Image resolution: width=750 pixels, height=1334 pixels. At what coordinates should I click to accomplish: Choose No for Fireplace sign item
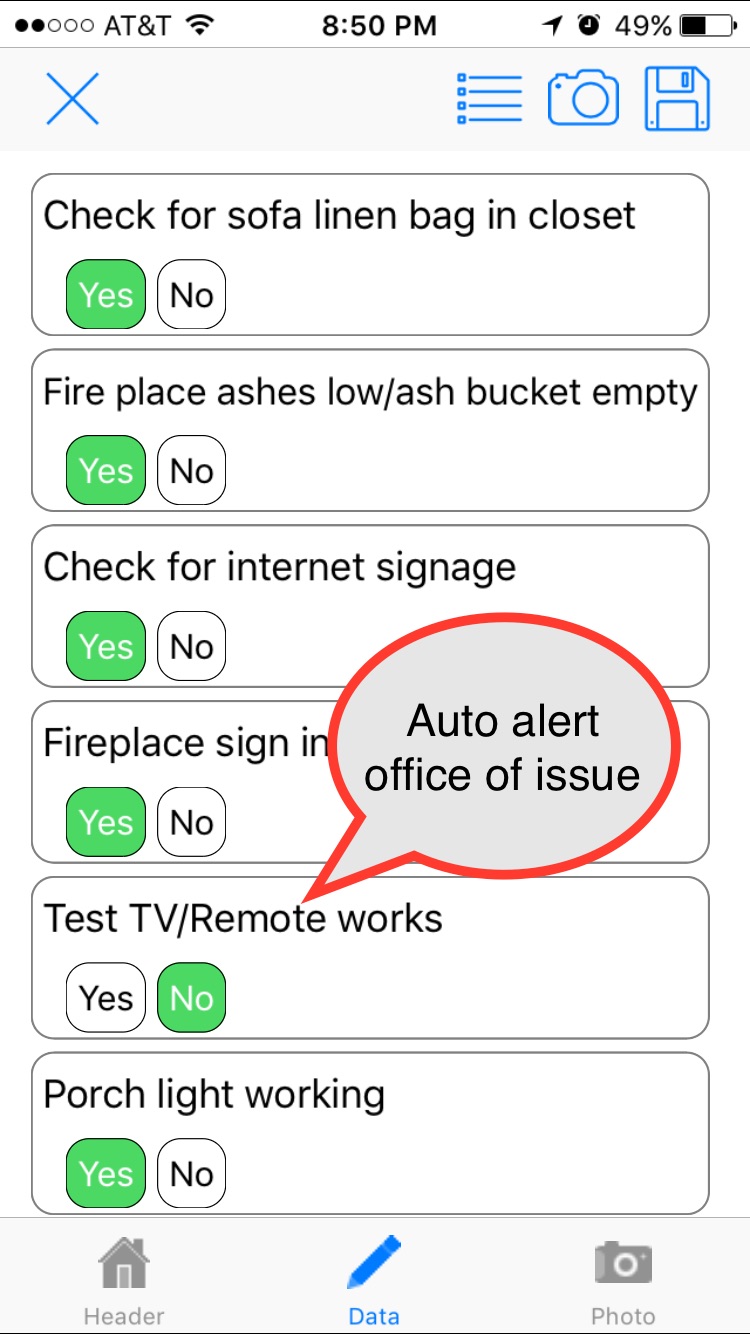point(191,823)
